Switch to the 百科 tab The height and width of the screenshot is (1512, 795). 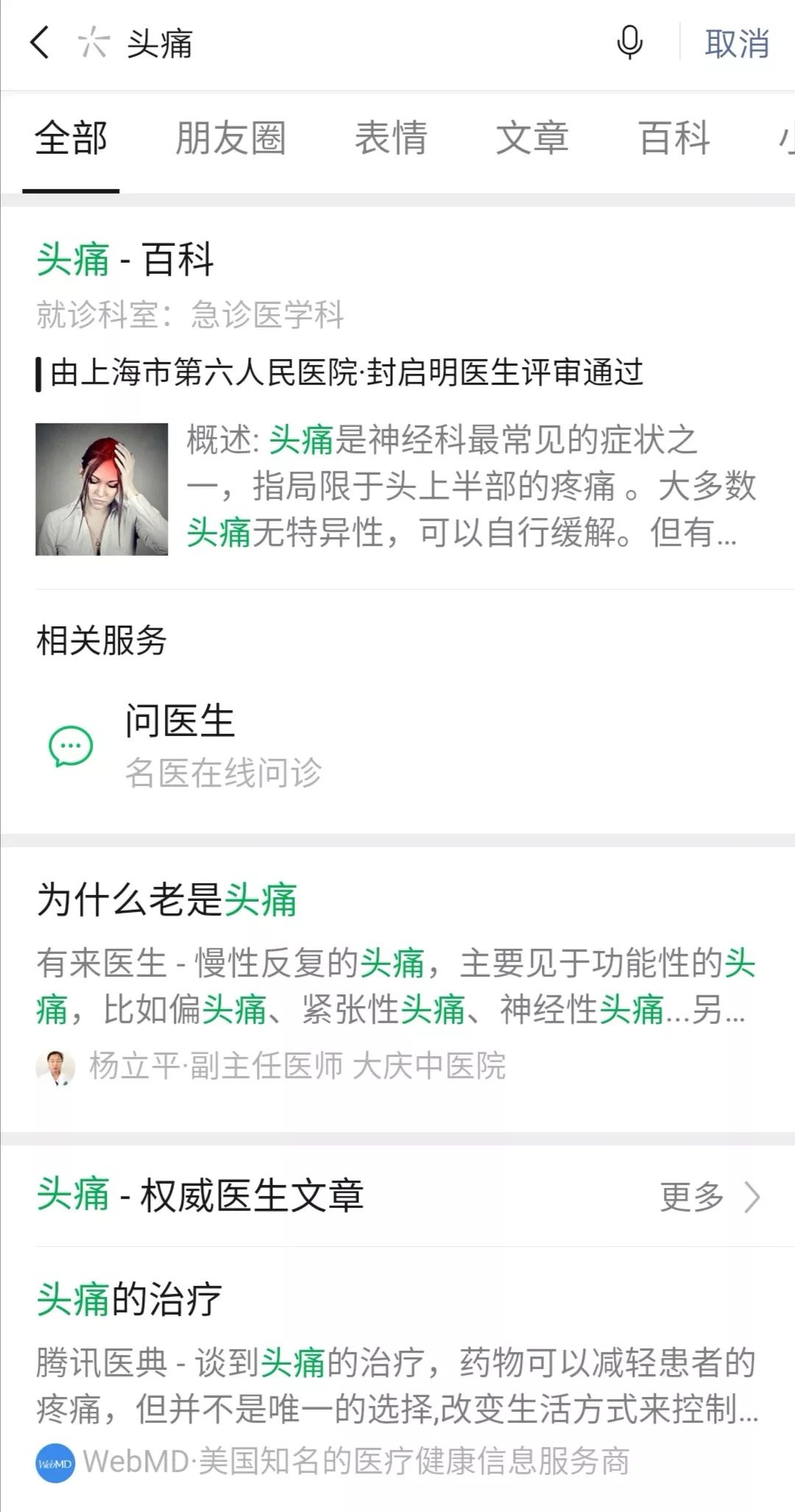(x=674, y=139)
